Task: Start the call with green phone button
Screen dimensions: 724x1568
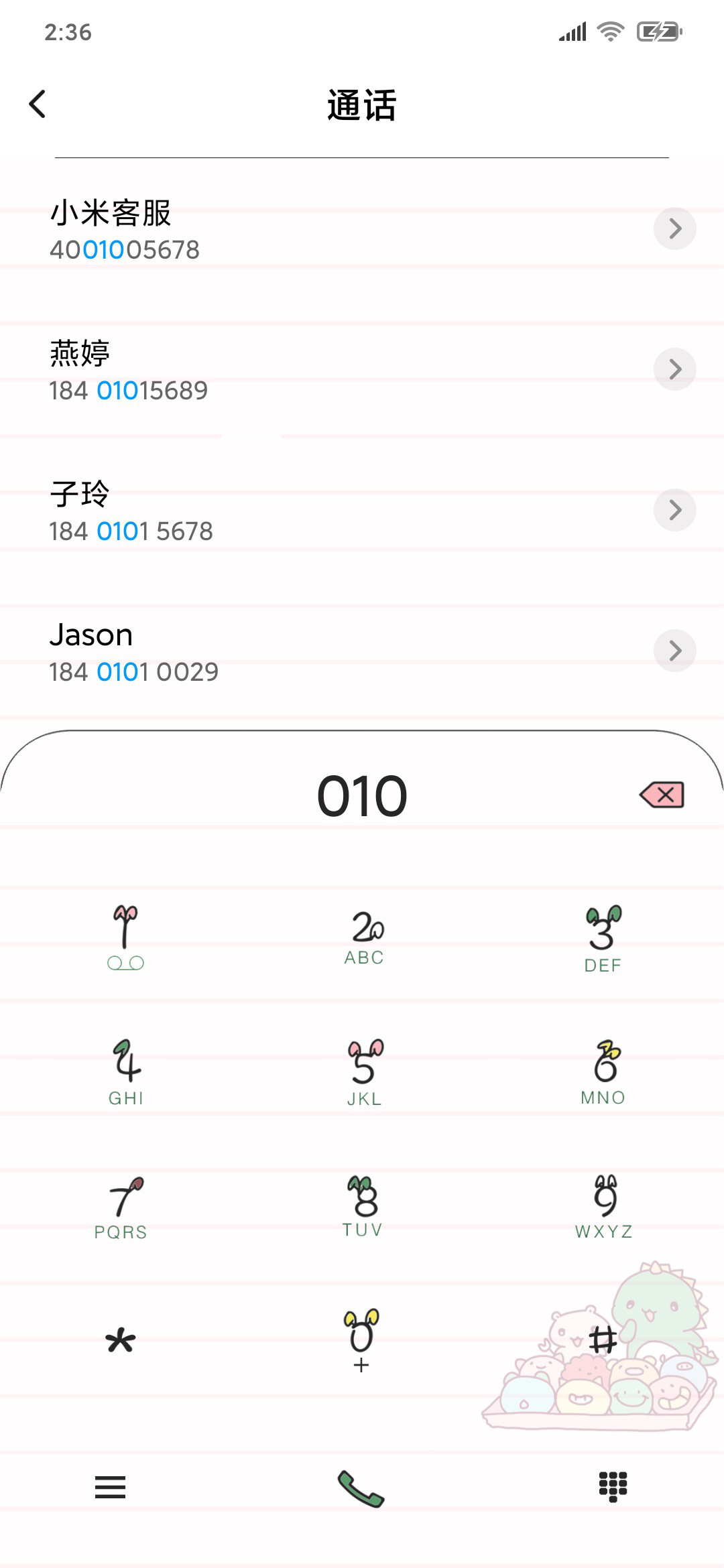Action: pyautogui.click(x=361, y=1488)
